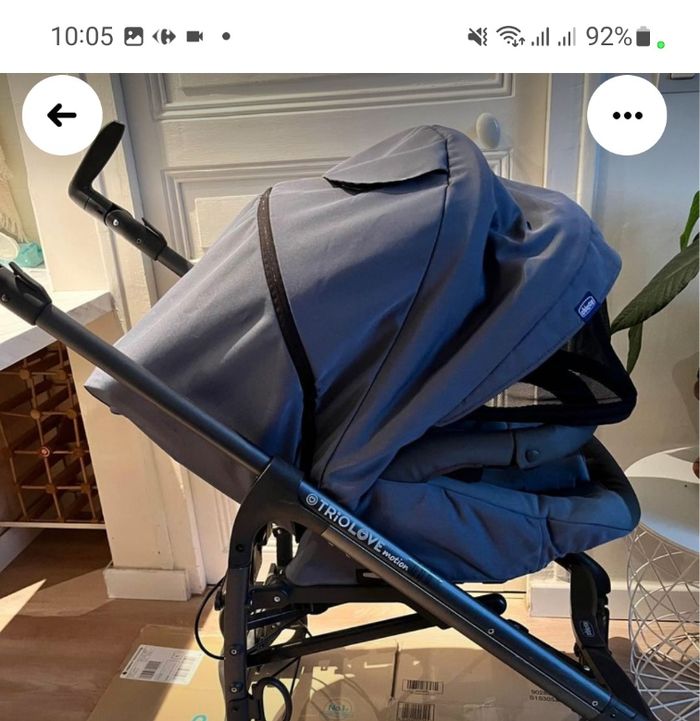Open the three-dot overflow menu
This screenshot has height=721, width=700.
(627, 115)
